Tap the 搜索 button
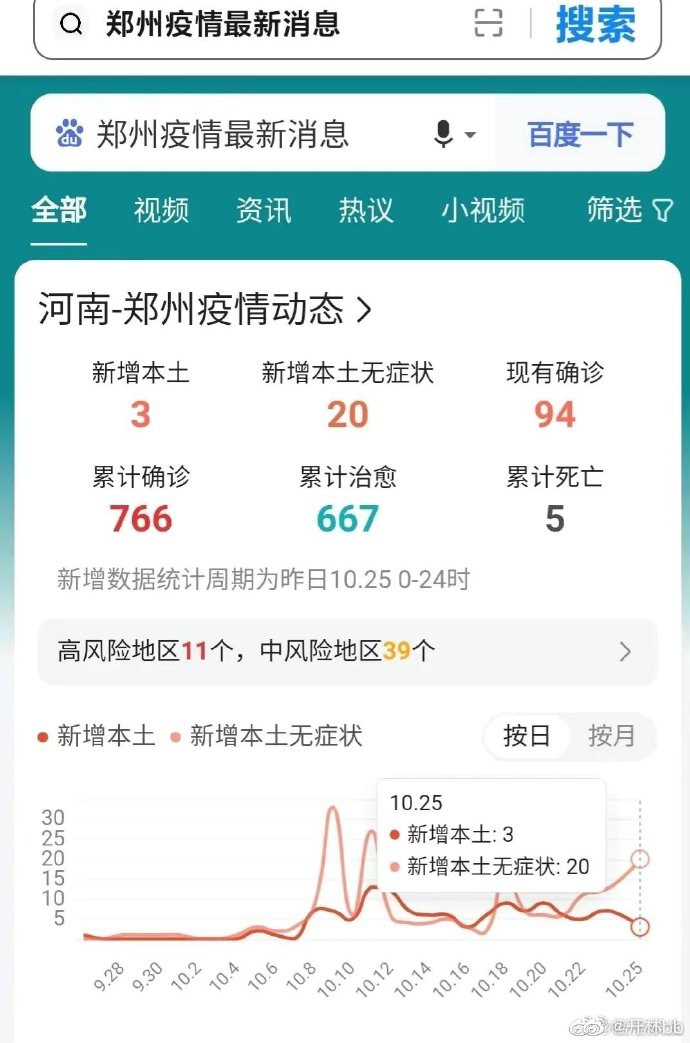The height and width of the screenshot is (1043, 690). click(596, 25)
